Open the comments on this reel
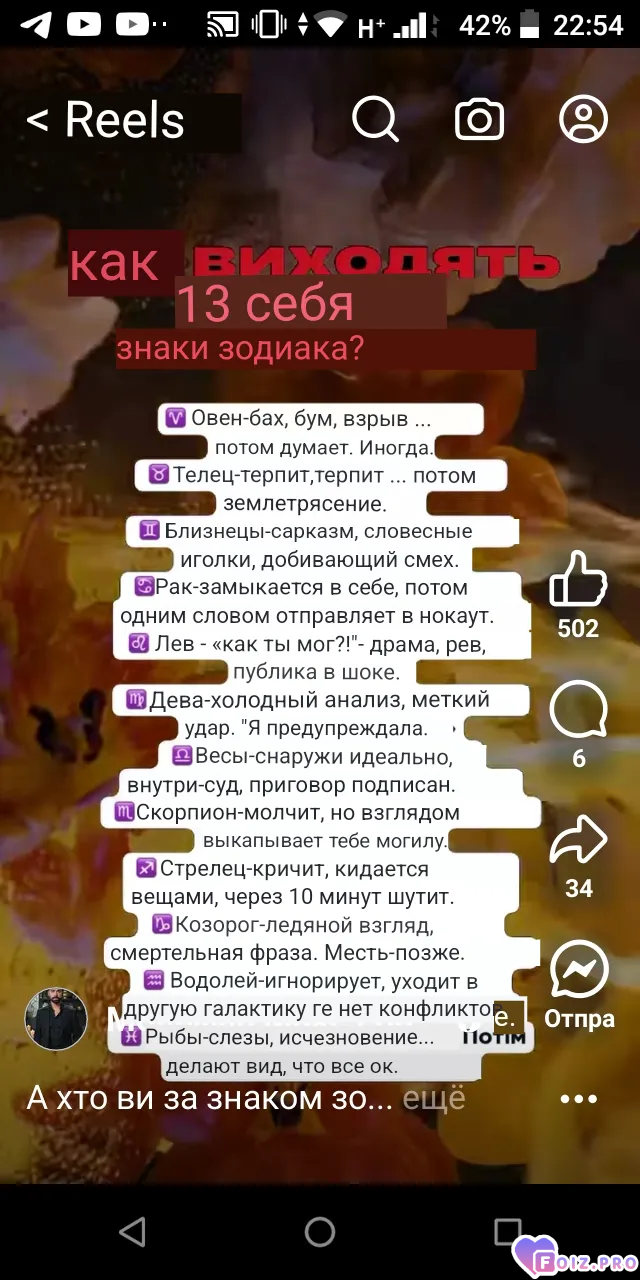Image resolution: width=640 pixels, height=1280 pixels. (x=579, y=708)
